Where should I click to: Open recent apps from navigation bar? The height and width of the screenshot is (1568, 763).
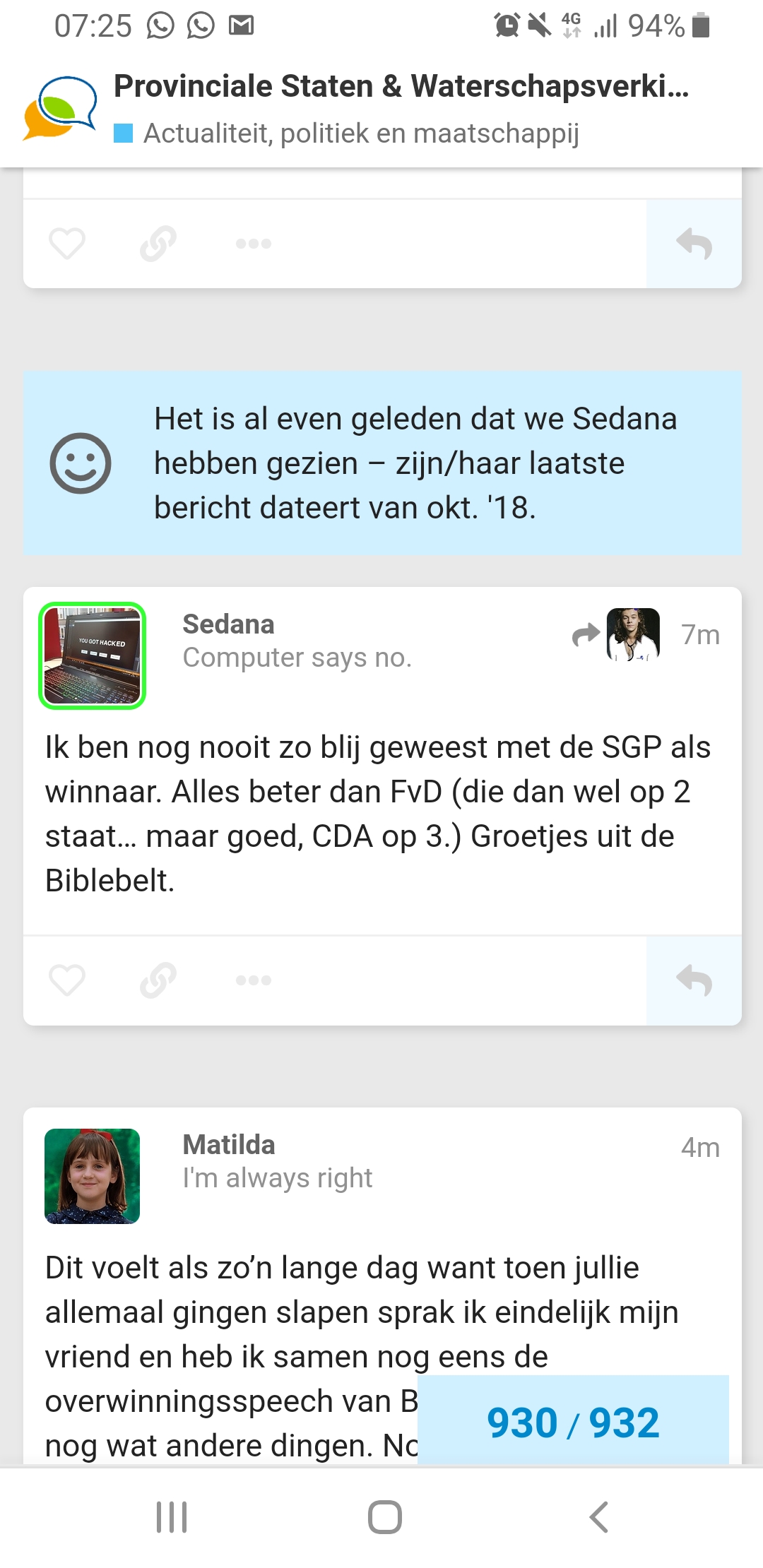click(x=172, y=1516)
